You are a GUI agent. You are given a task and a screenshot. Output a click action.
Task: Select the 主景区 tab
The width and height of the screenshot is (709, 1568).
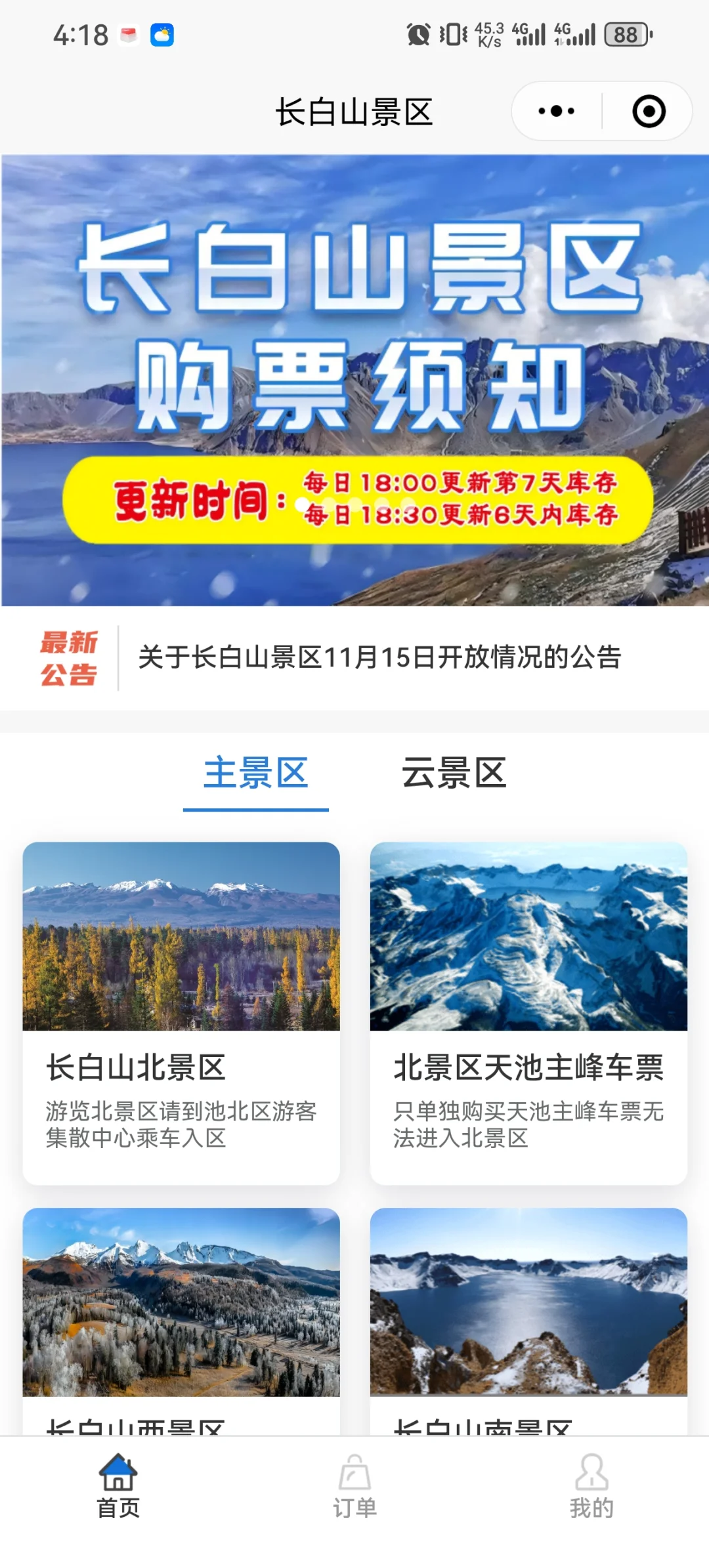pyautogui.click(x=256, y=773)
